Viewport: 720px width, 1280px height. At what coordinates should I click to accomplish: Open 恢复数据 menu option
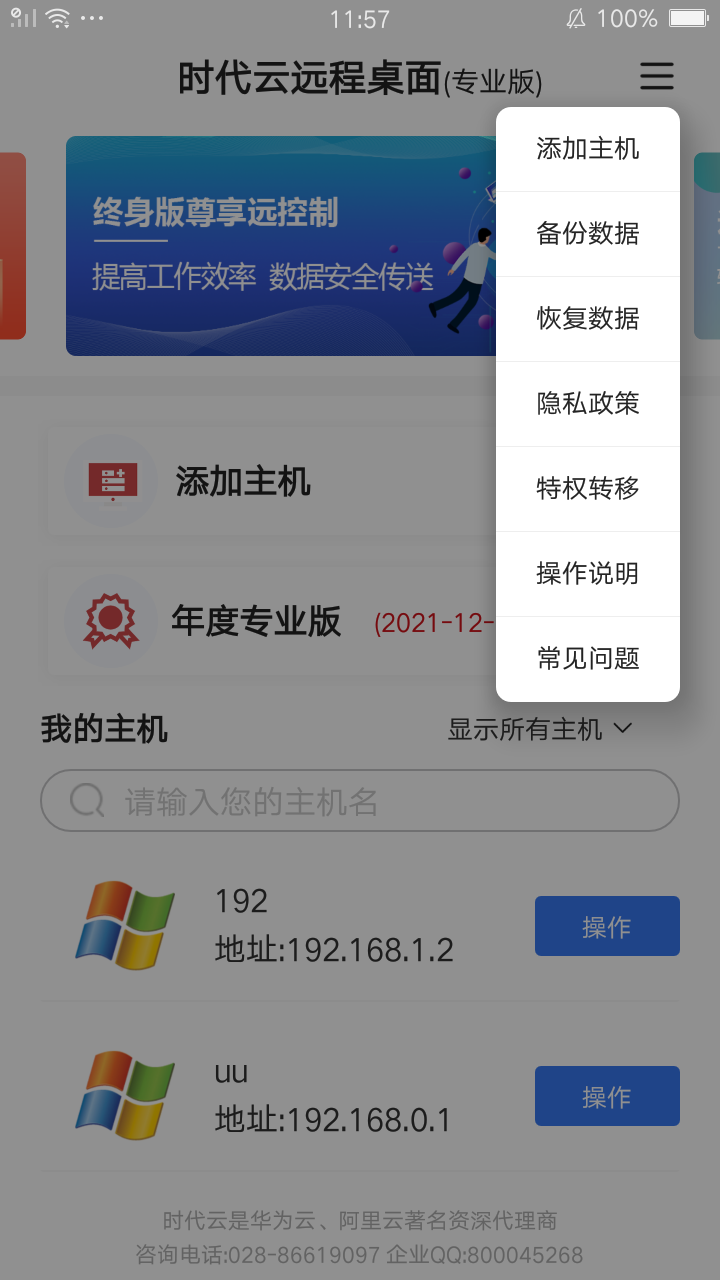point(587,319)
